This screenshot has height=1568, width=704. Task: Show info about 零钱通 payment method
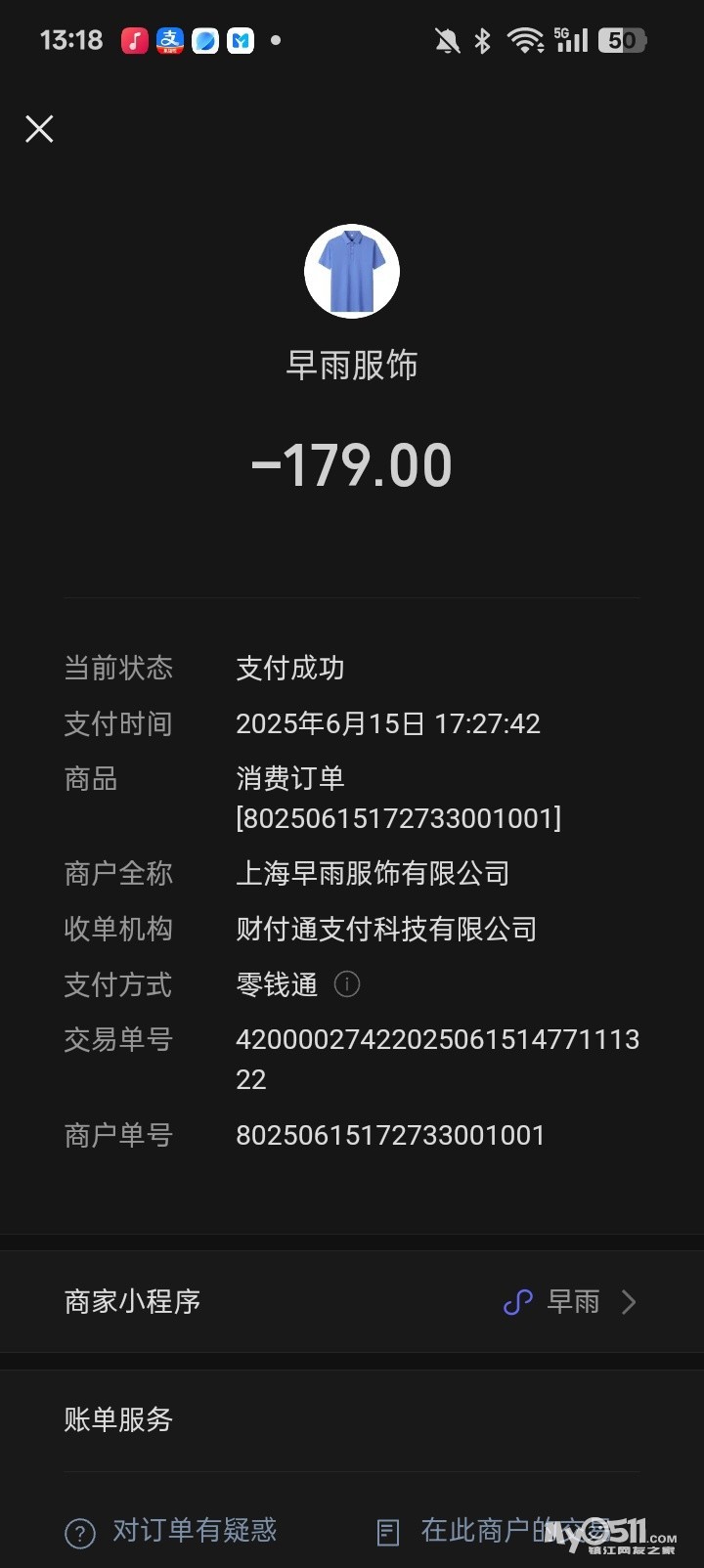pos(347,984)
